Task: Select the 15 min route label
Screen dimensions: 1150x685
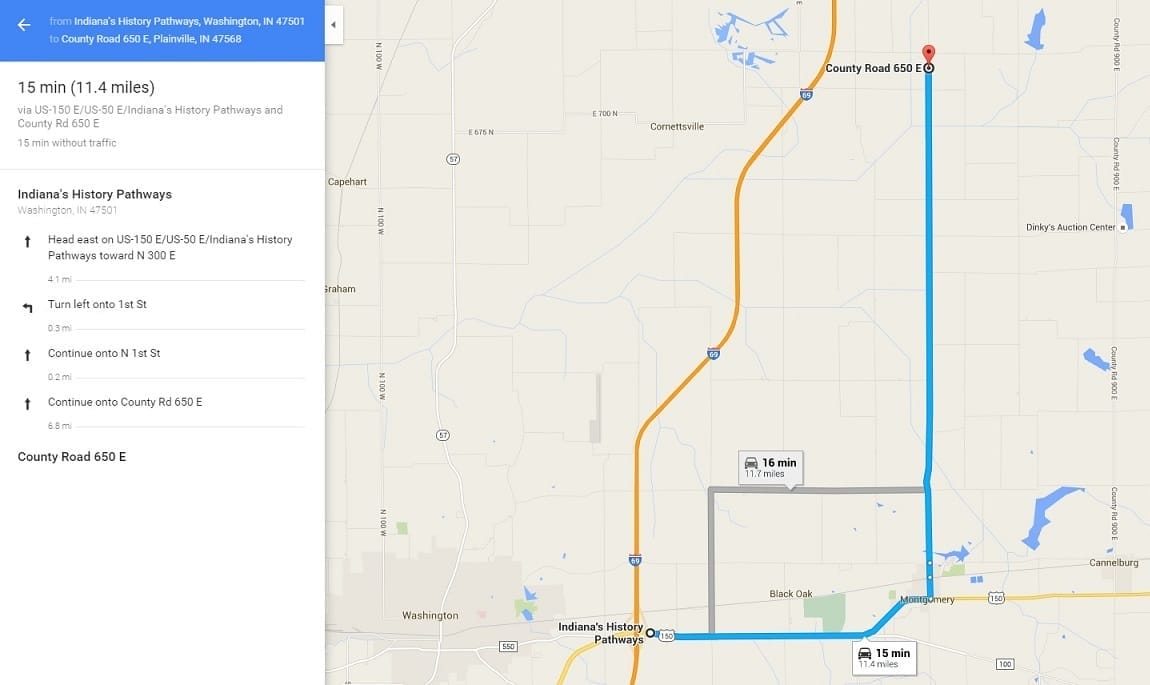Action: pos(884,657)
